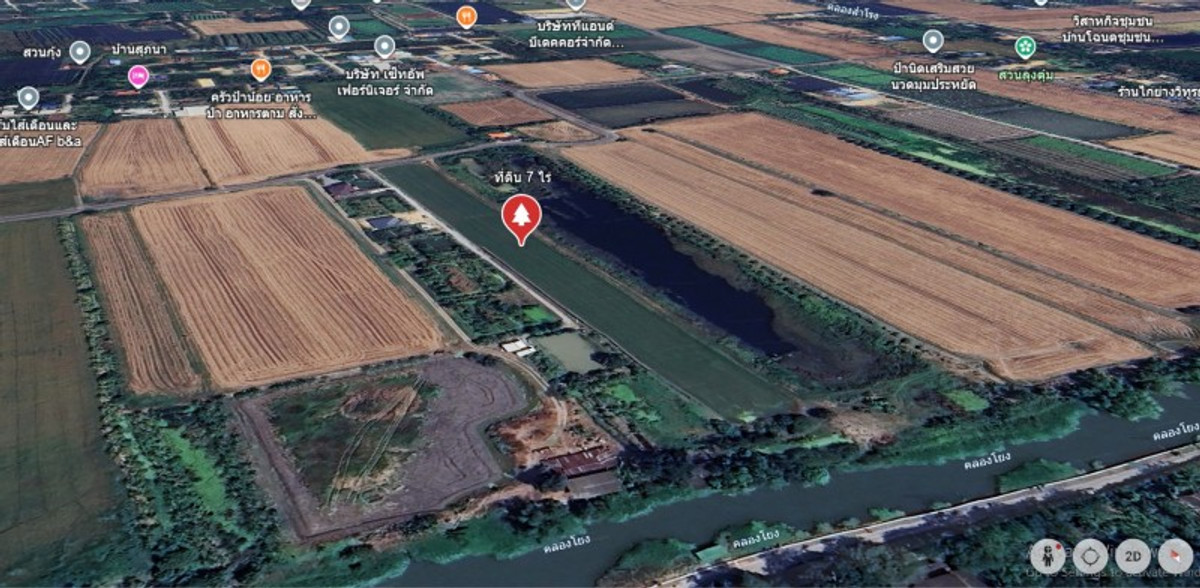This screenshot has height=588, width=1200.
Task: Open Street View with the pegman button
Action: pos(1047,556)
